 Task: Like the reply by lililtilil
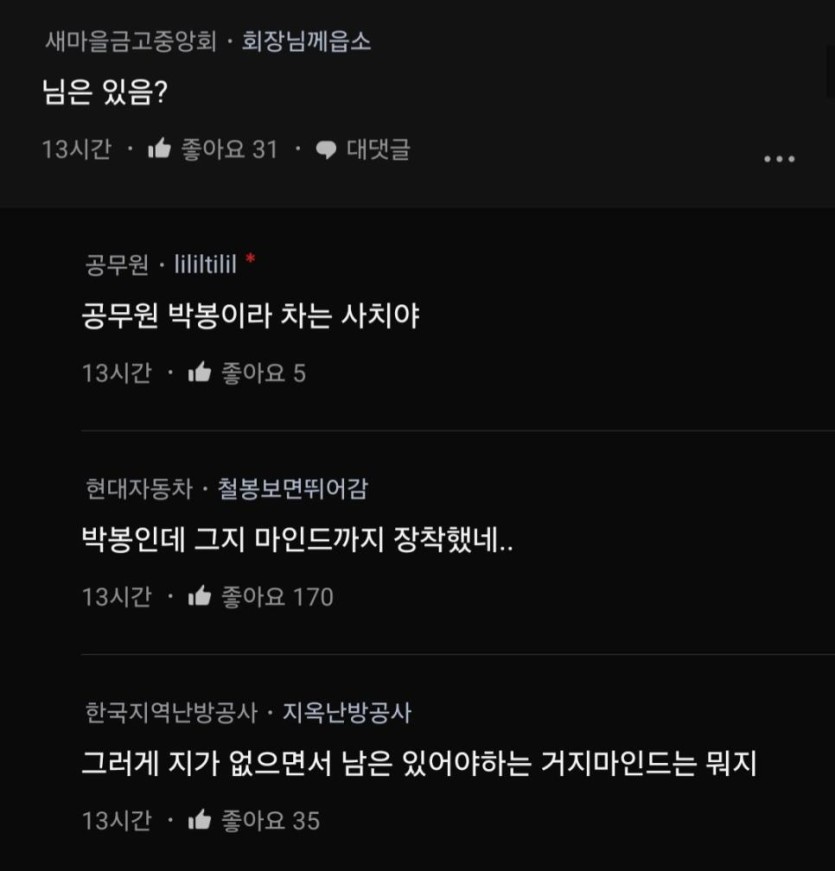(x=200, y=374)
